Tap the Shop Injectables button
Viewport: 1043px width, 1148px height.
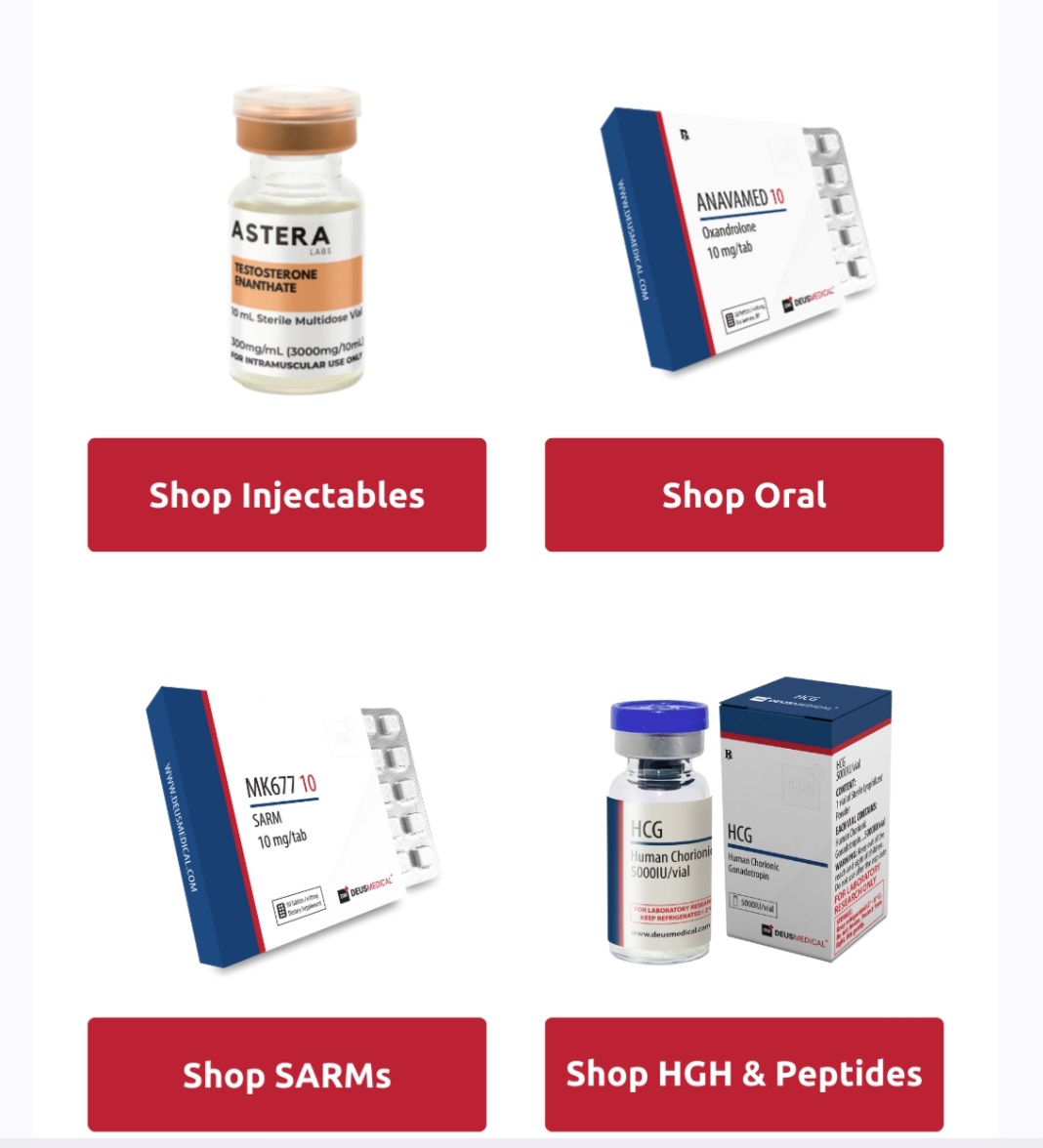click(x=286, y=495)
